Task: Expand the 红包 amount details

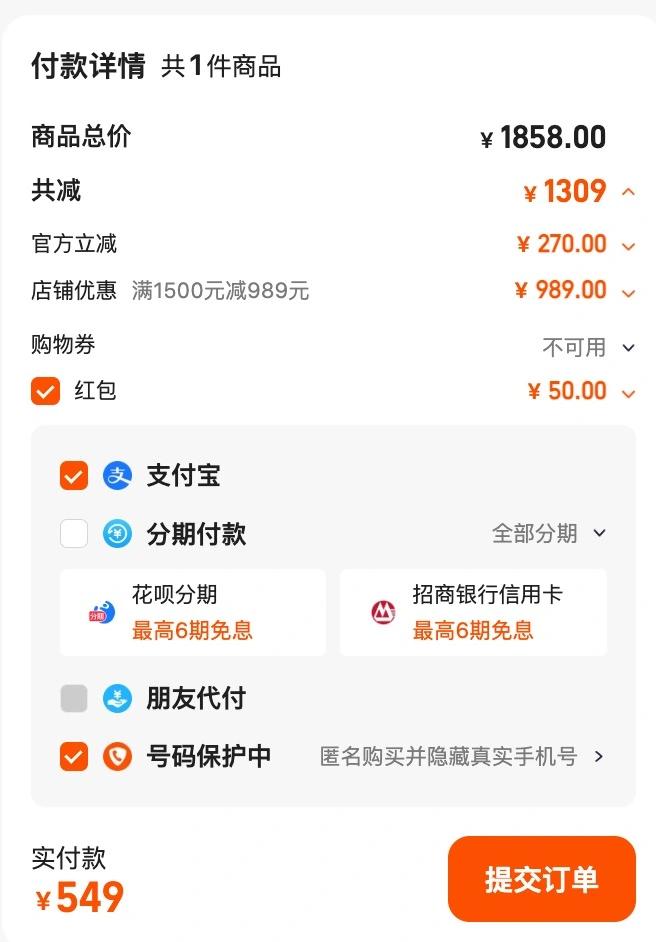Action: (x=628, y=393)
